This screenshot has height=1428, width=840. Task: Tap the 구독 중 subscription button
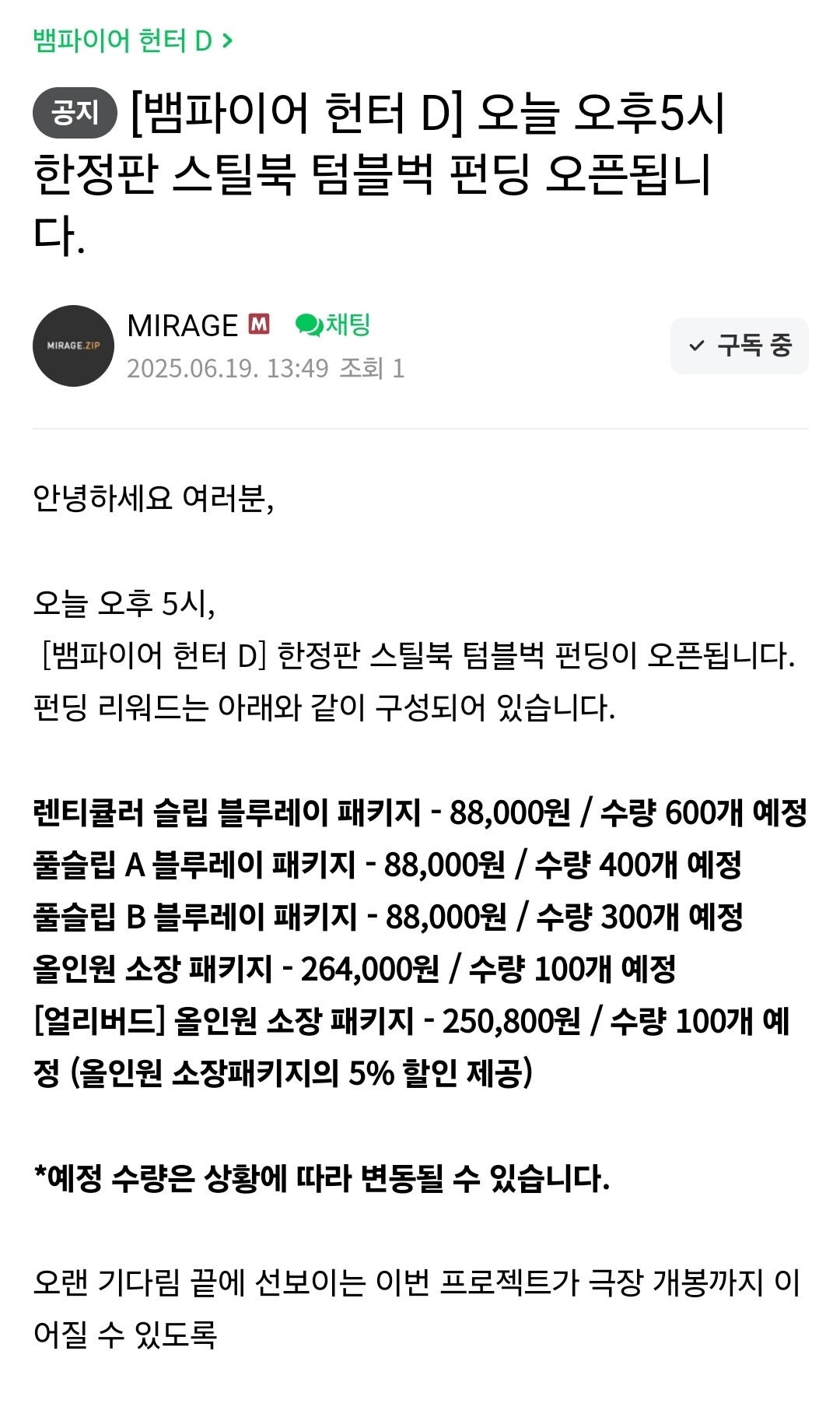[740, 346]
